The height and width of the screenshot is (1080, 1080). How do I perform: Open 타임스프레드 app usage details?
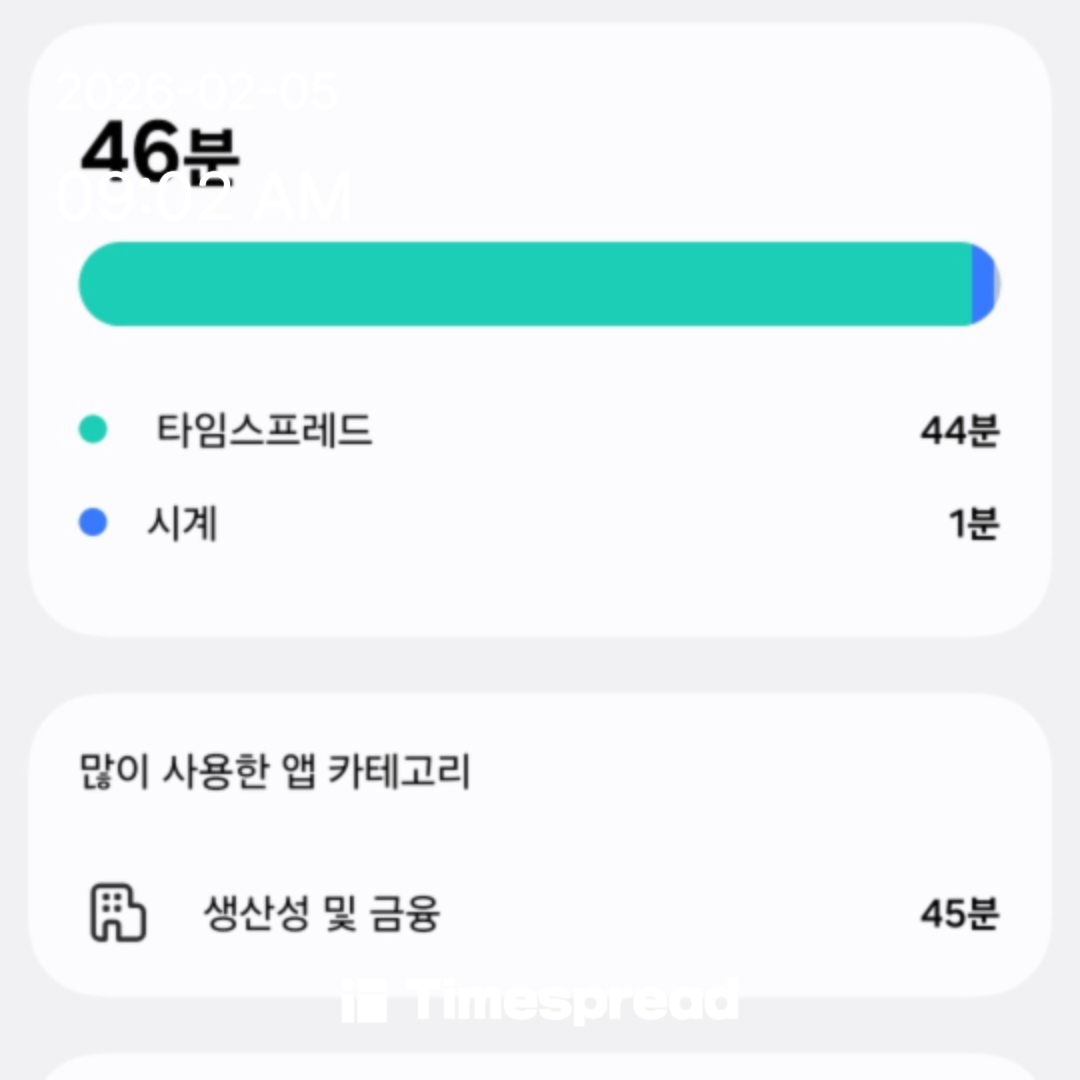point(265,432)
